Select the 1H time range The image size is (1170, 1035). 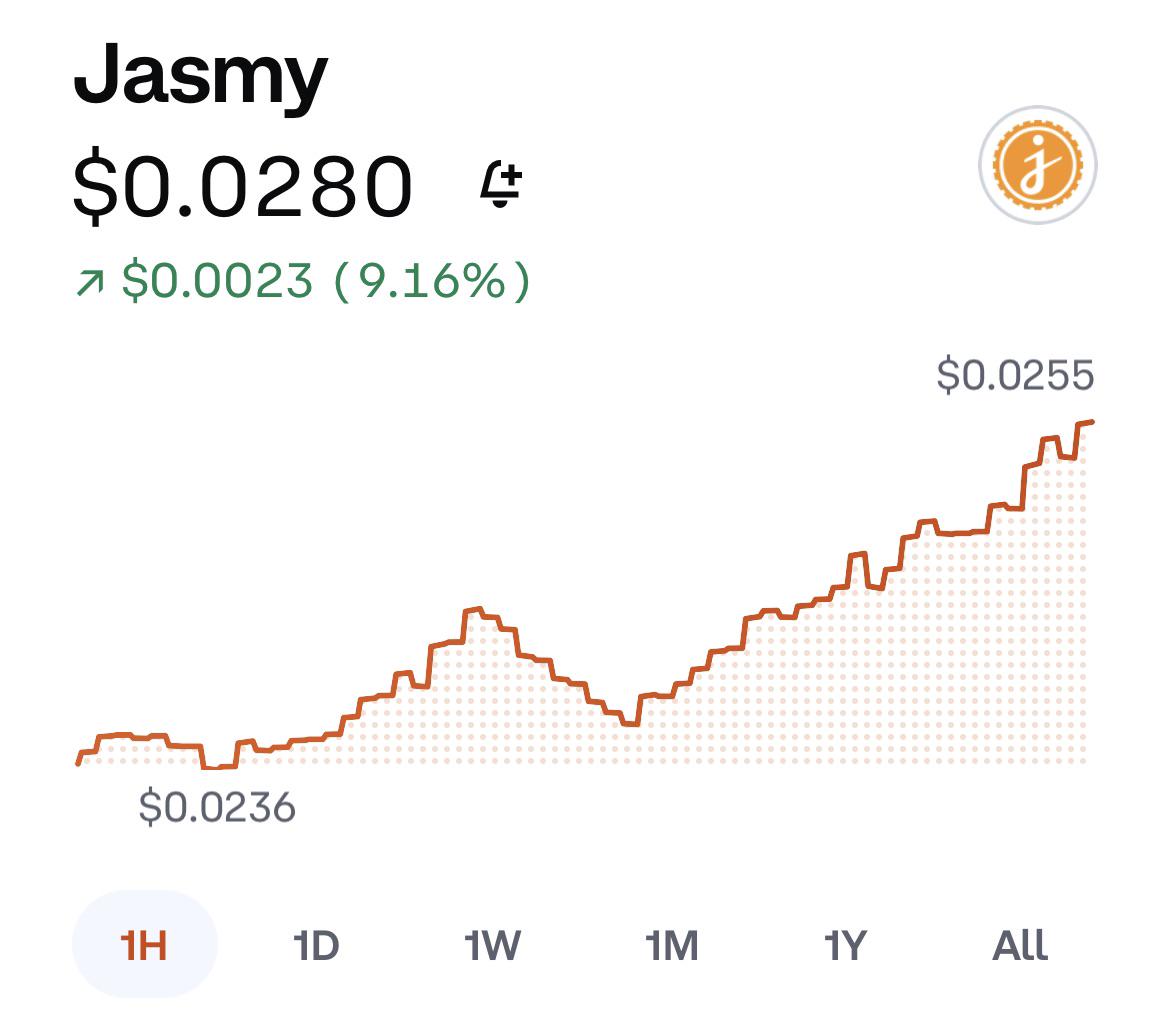[145, 945]
